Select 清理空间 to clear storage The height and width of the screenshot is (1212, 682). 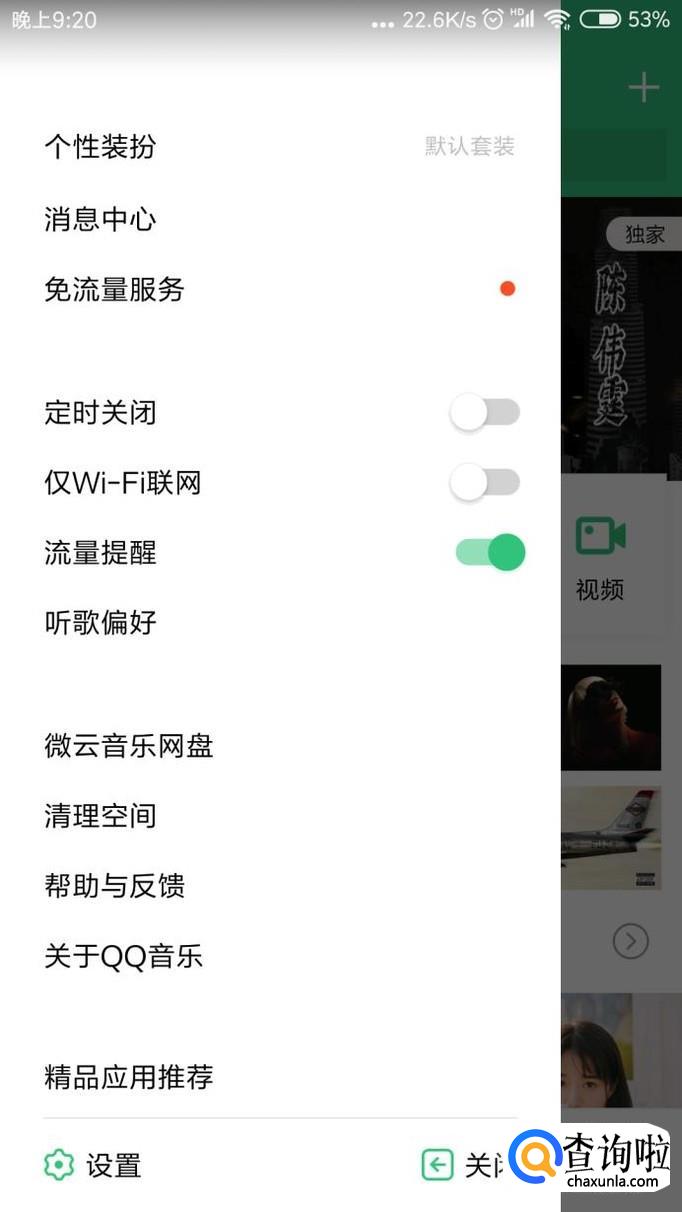click(x=100, y=816)
